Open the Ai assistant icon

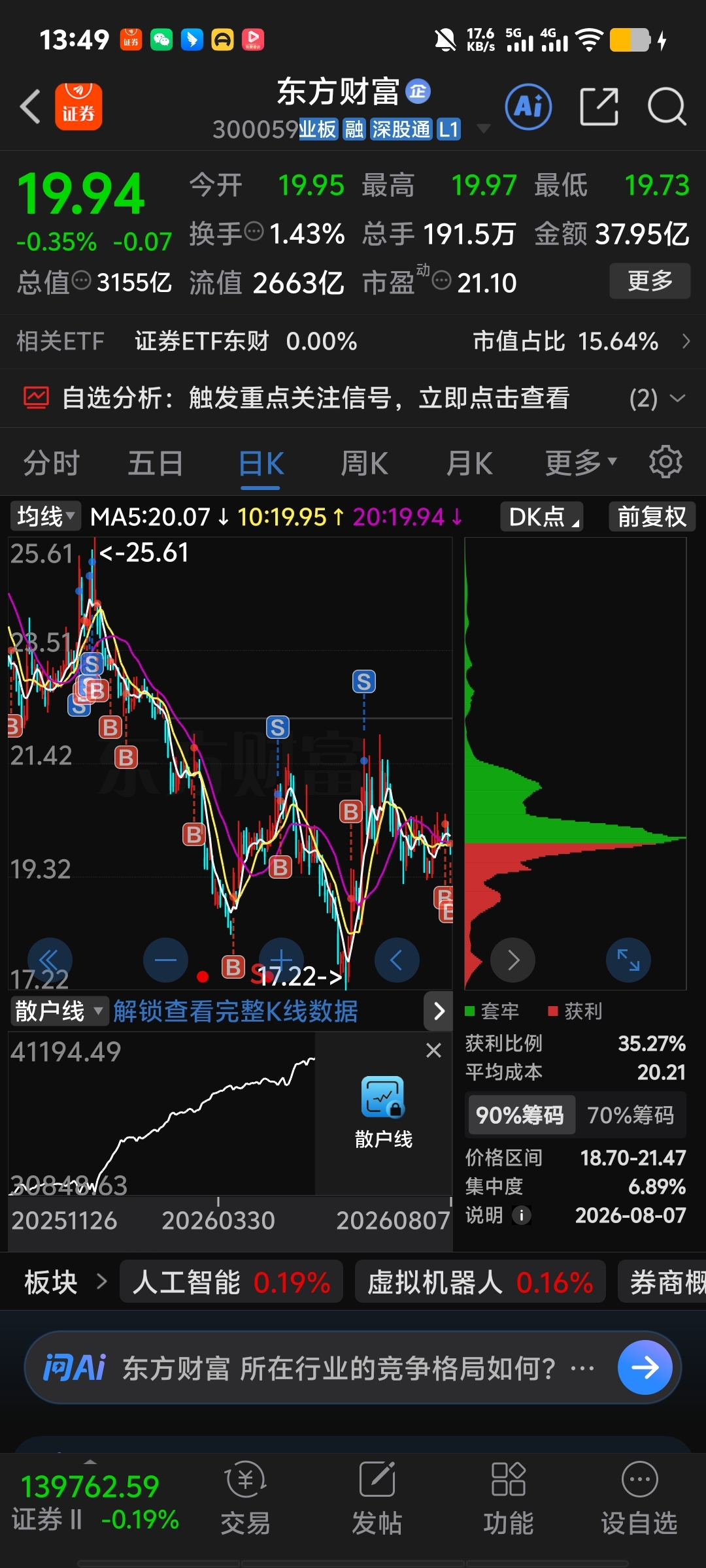tap(528, 106)
